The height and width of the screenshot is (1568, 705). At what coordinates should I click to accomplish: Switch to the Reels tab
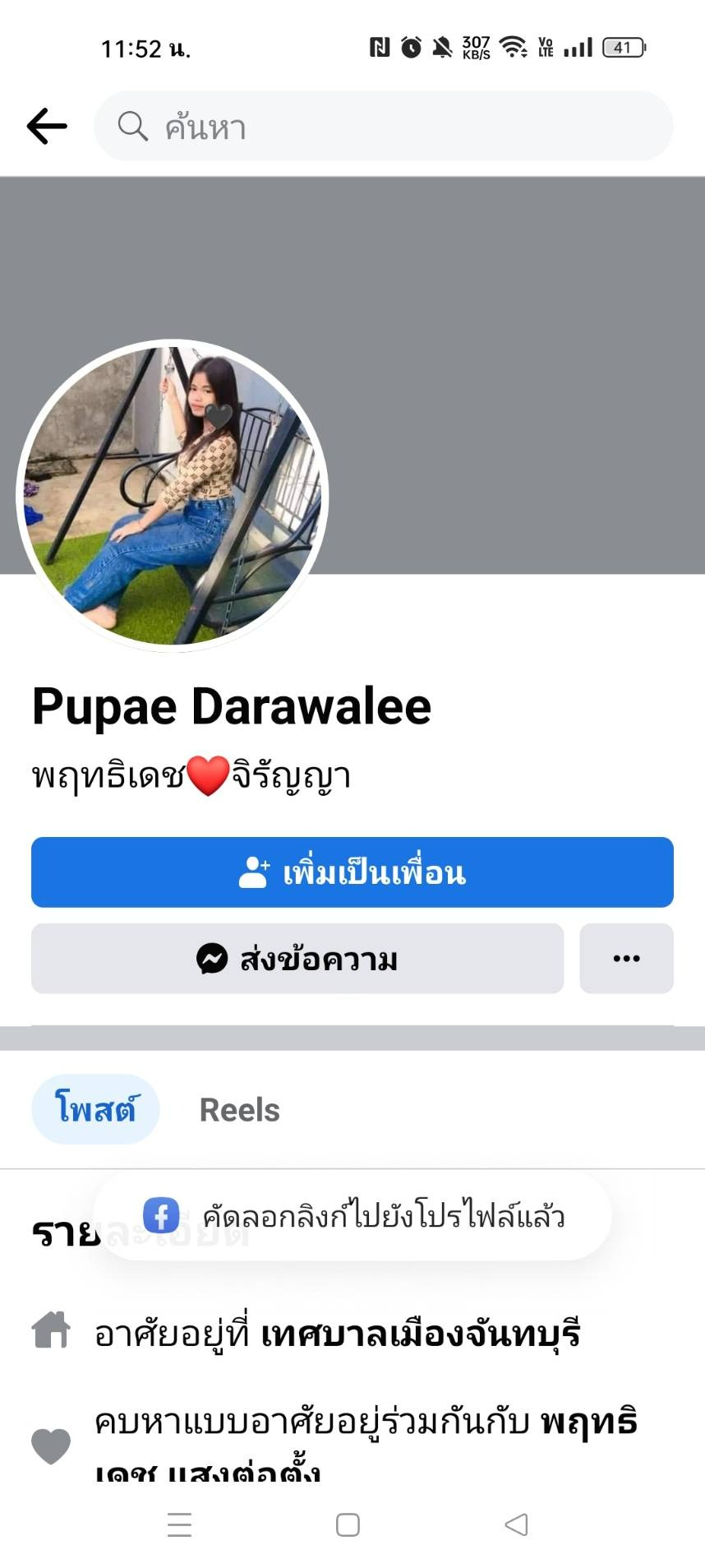click(x=239, y=1109)
